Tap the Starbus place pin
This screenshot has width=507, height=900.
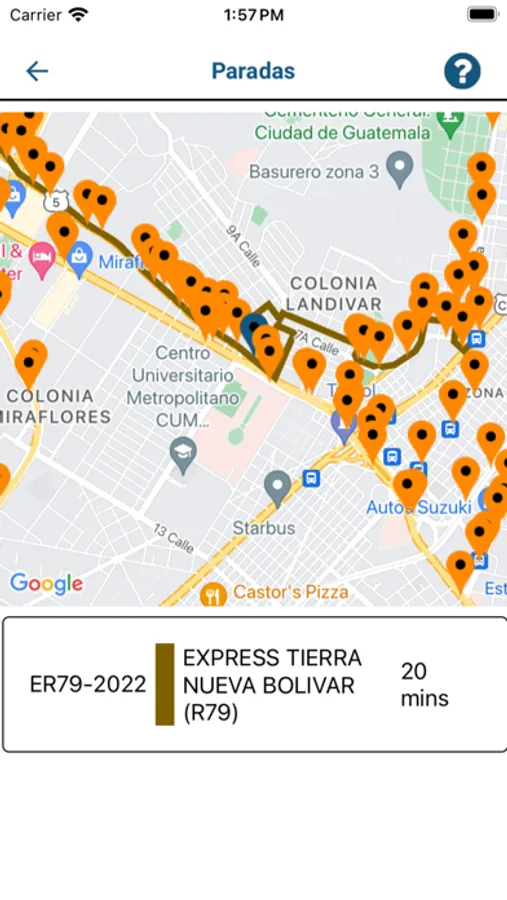click(278, 488)
